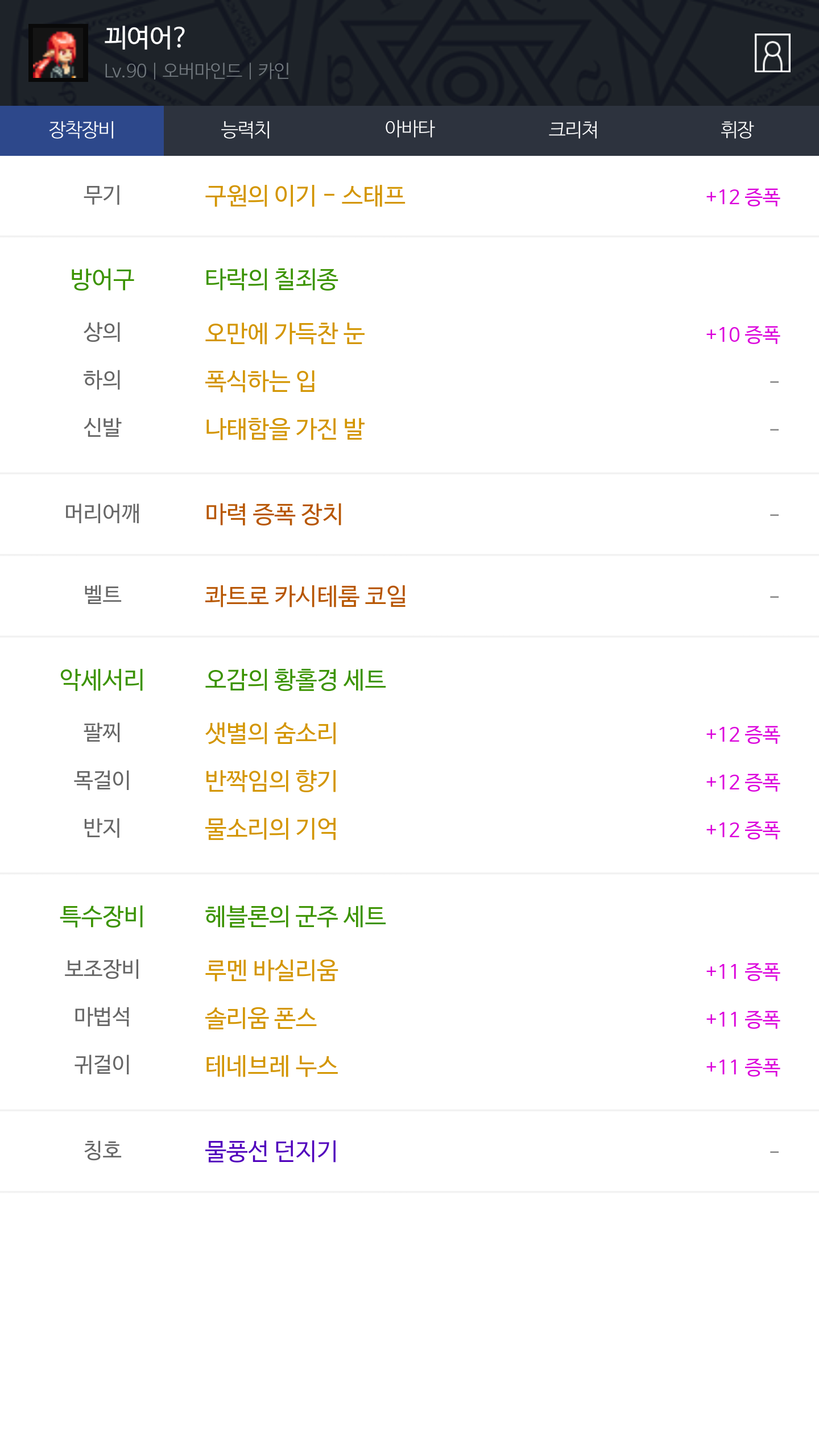The width and height of the screenshot is (819, 1456).
Task: Open 물소리의 기억 ring item
Action: [271, 829]
